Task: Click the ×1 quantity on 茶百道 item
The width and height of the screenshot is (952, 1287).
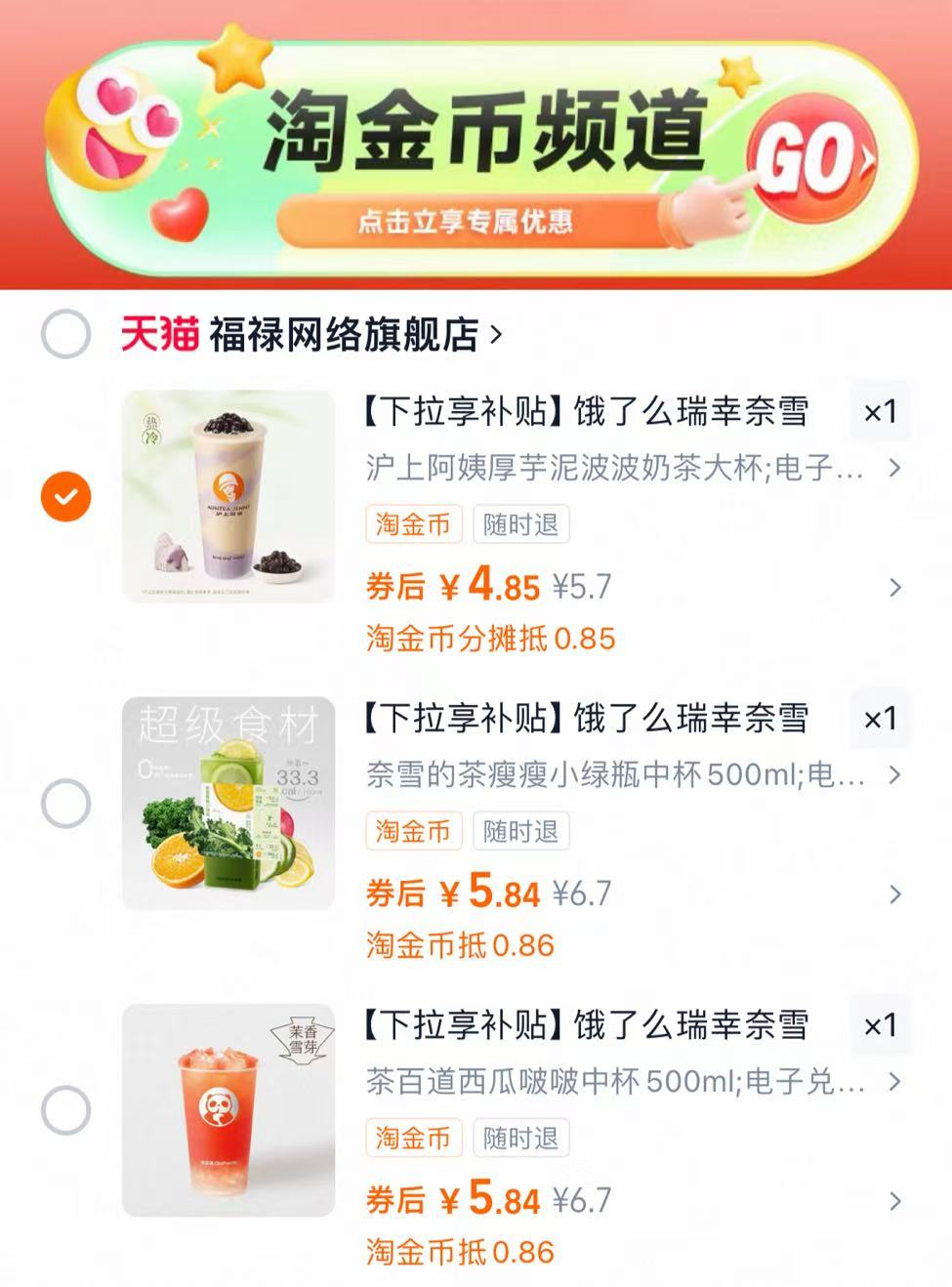Action: tap(880, 1026)
